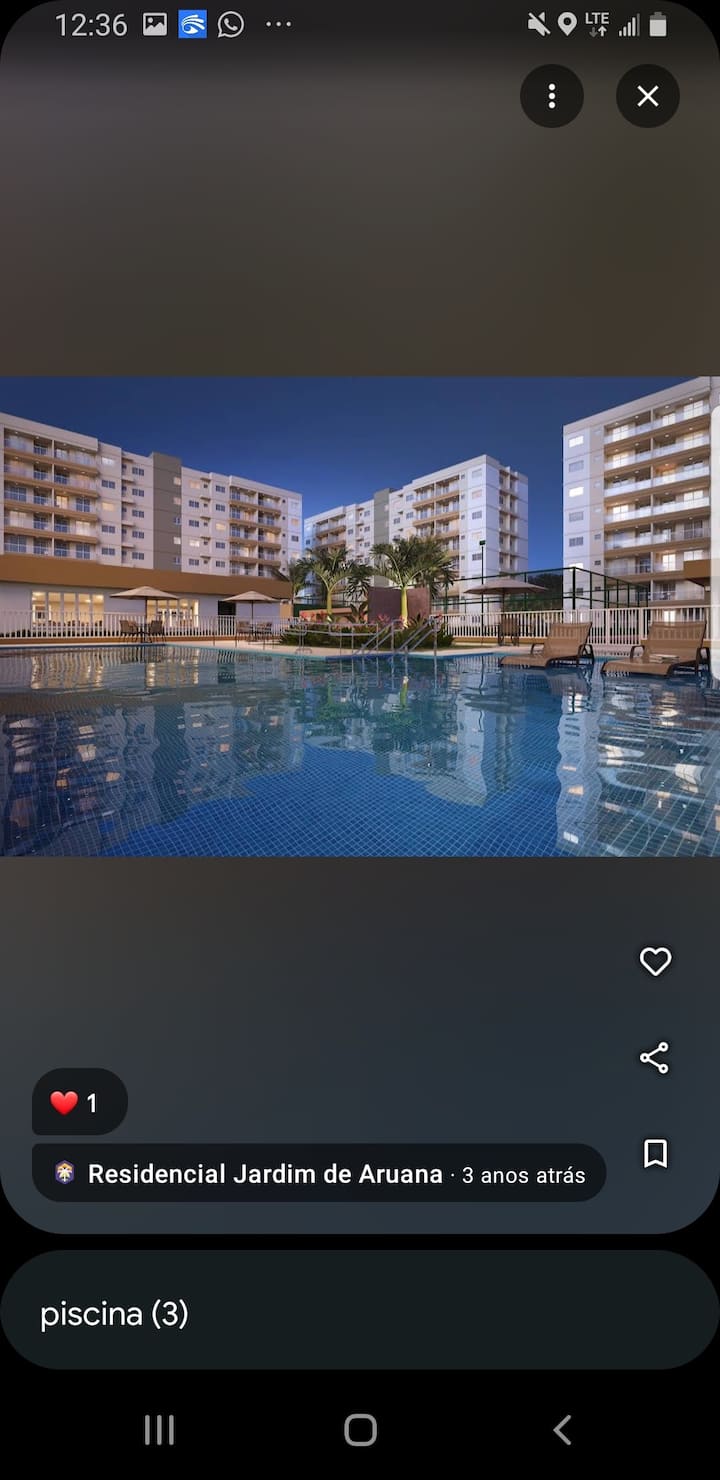This screenshot has height=1480, width=720.
Task: Open the three-dot overflow menu
Action: coord(552,96)
